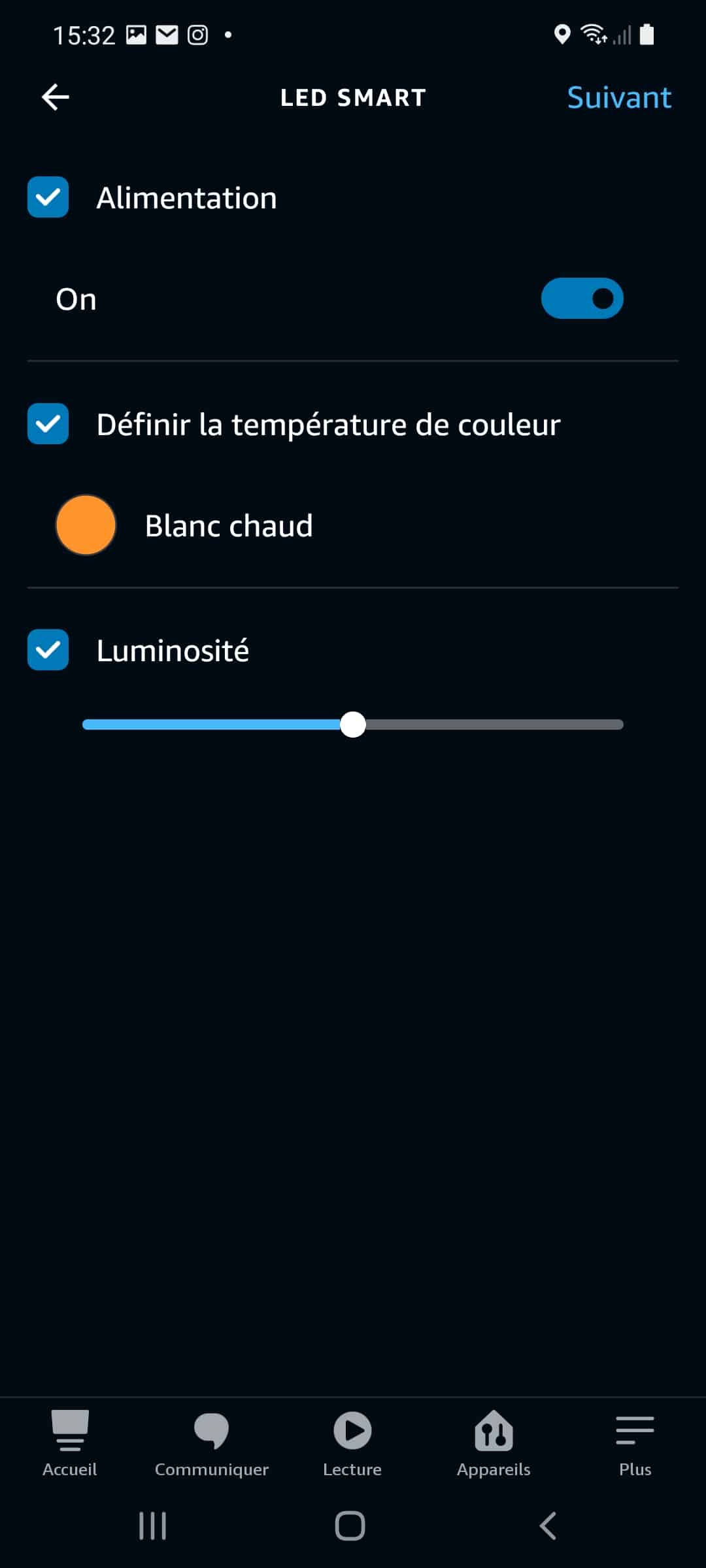706x1568 pixels.
Task: Open the Blanc chaud color selection
Action: [x=184, y=525]
